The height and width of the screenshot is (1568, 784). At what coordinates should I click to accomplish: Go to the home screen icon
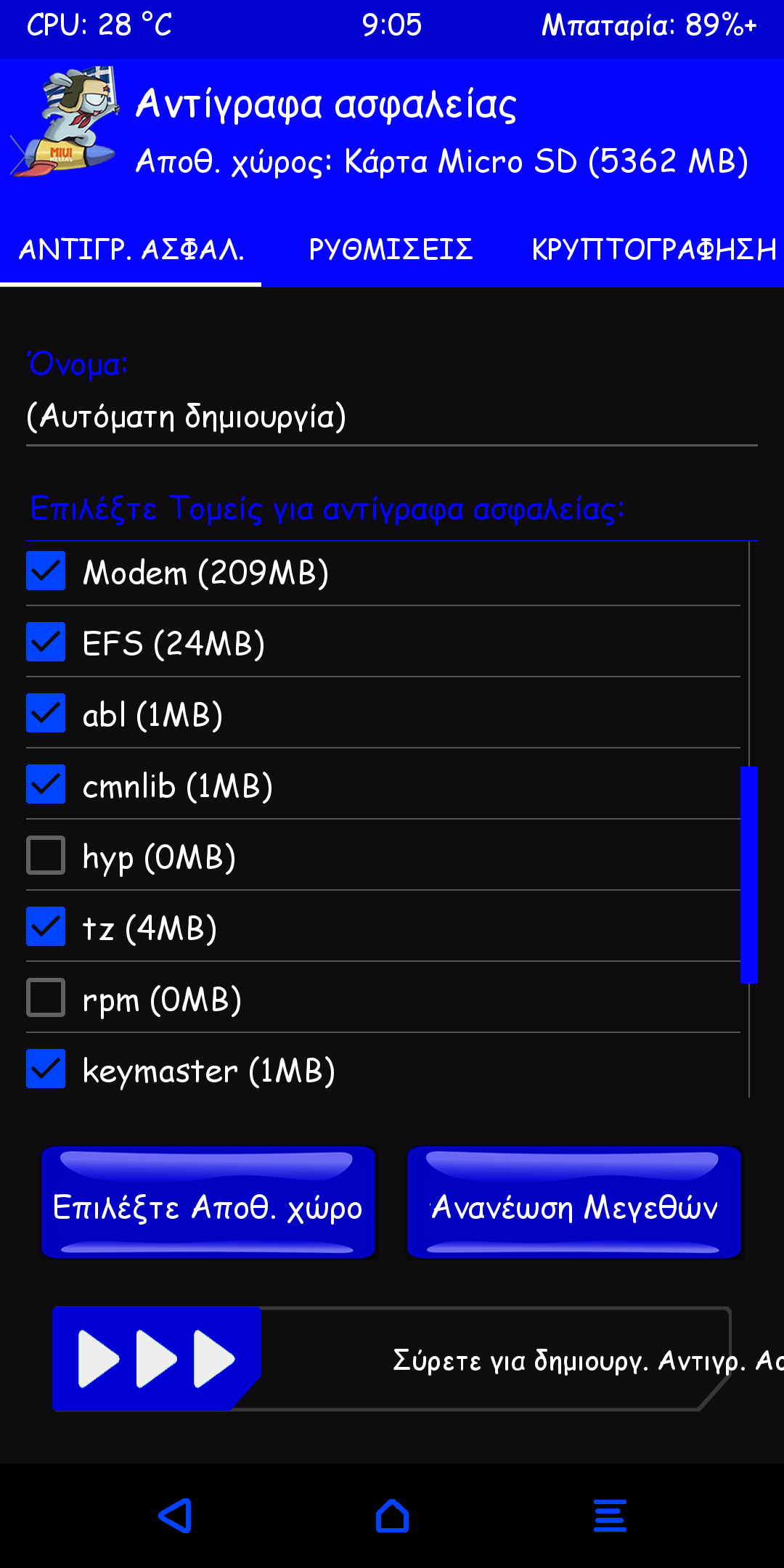click(392, 1516)
